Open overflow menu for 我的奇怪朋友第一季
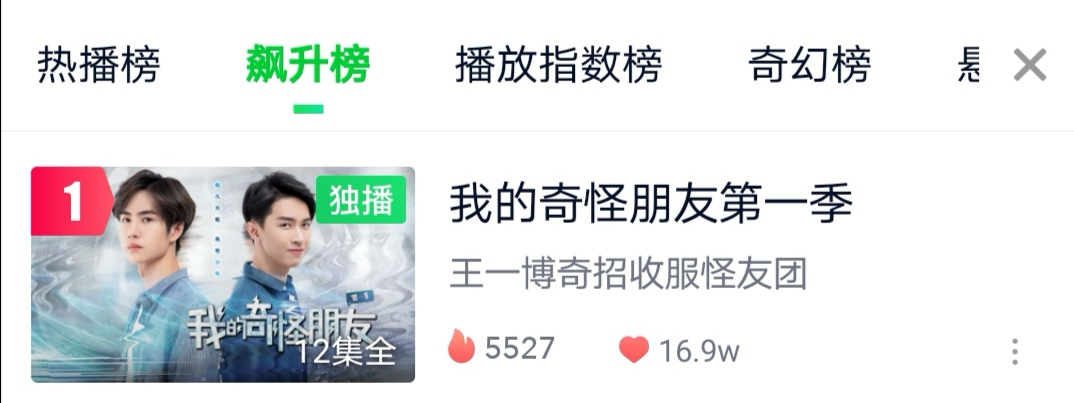 point(1014,351)
